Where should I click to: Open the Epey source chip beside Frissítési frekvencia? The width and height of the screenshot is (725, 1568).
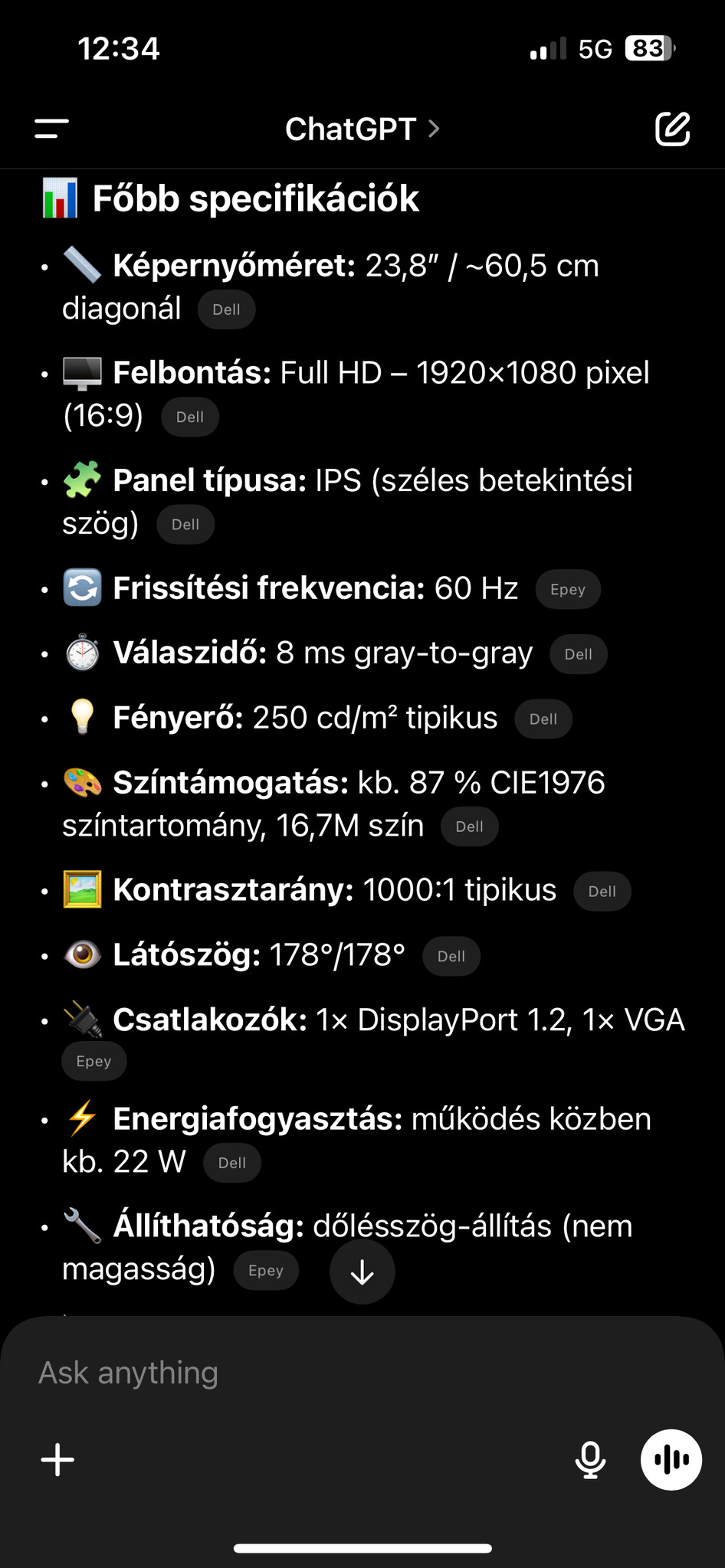point(568,589)
